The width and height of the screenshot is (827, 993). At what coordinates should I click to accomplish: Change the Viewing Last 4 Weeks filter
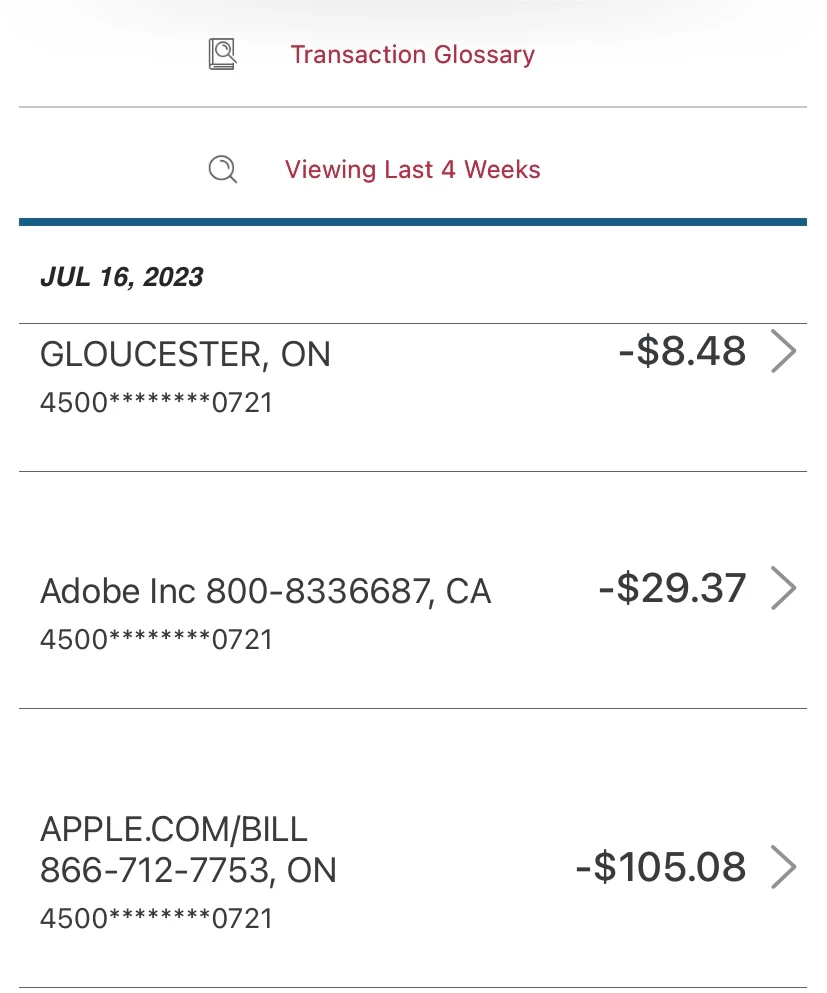[412, 169]
